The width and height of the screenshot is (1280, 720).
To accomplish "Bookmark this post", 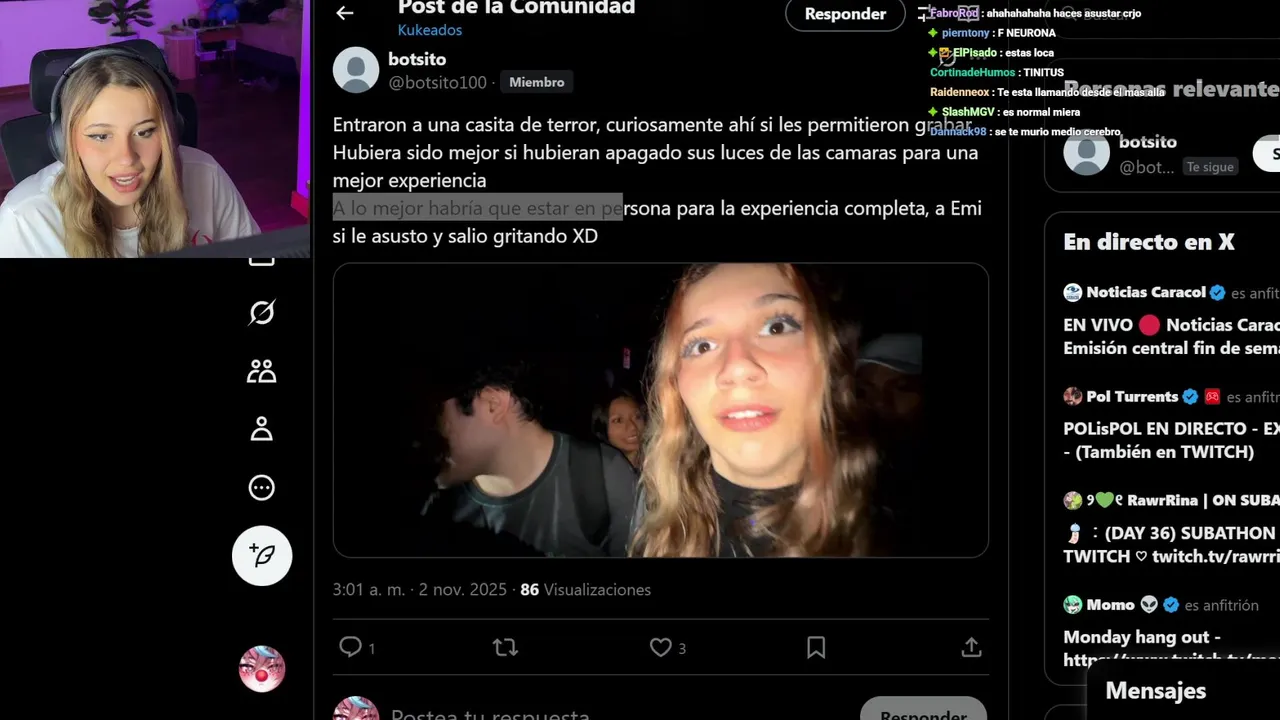I will (x=816, y=647).
